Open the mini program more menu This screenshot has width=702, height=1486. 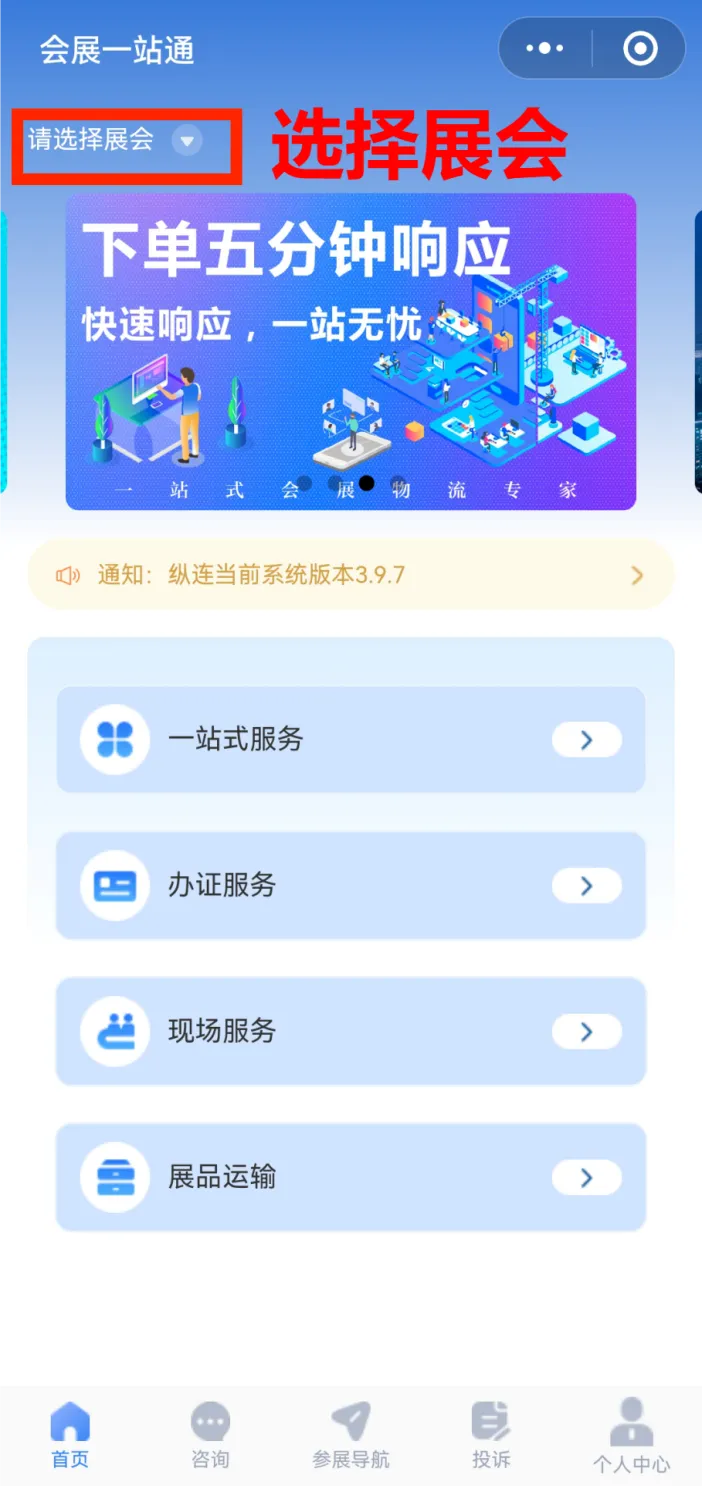click(x=545, y=48)
